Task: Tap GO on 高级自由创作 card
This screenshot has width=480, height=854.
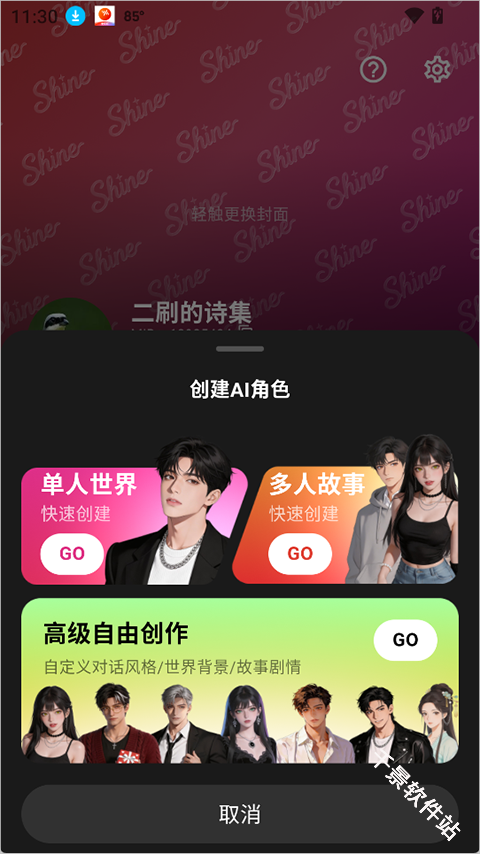Action: 405,640
